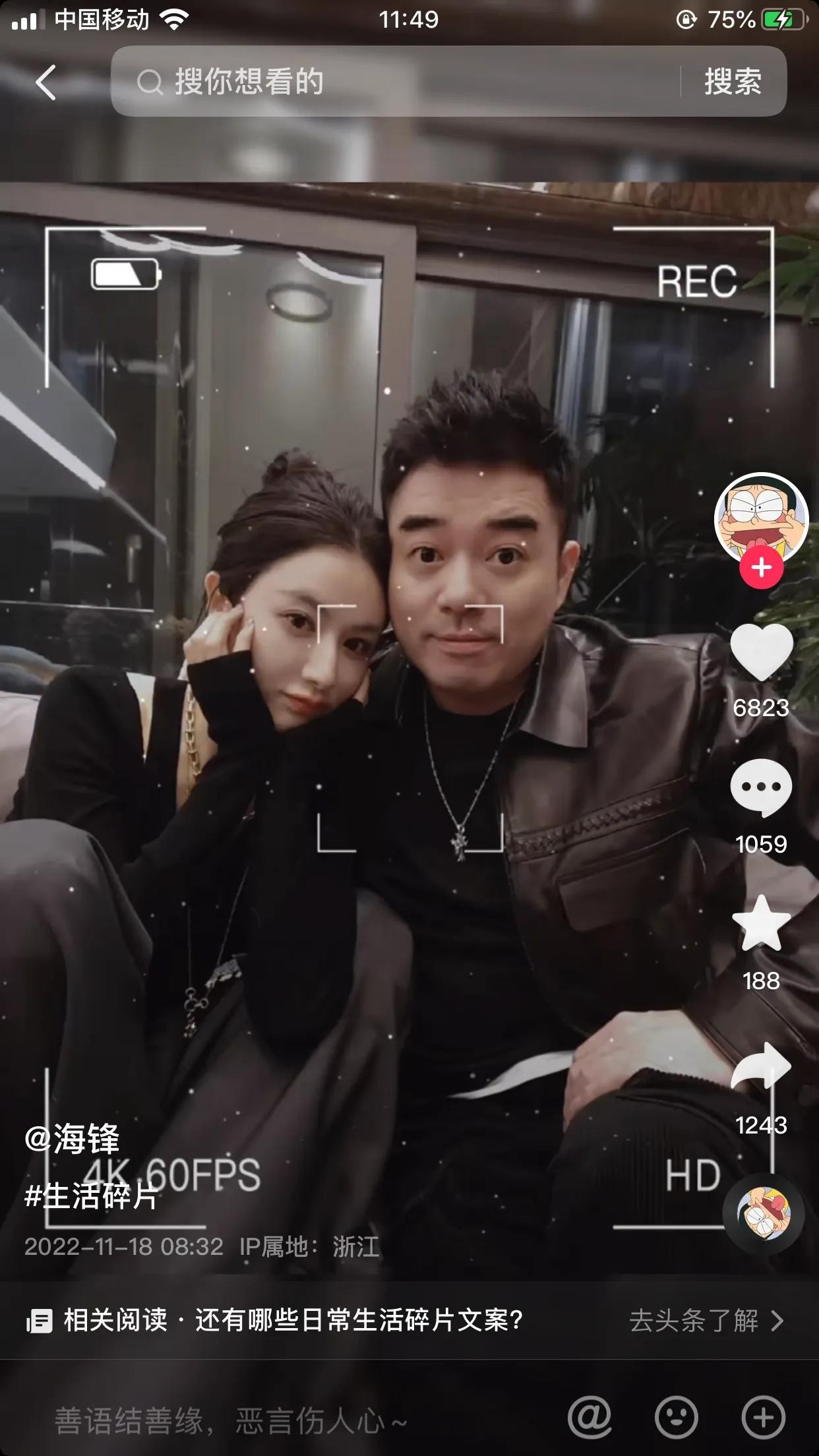The height and width of the screenshot is (1456, 819).
Task: Open the #生活碎片 hashtag
Action: click(x=91, y=1196)
